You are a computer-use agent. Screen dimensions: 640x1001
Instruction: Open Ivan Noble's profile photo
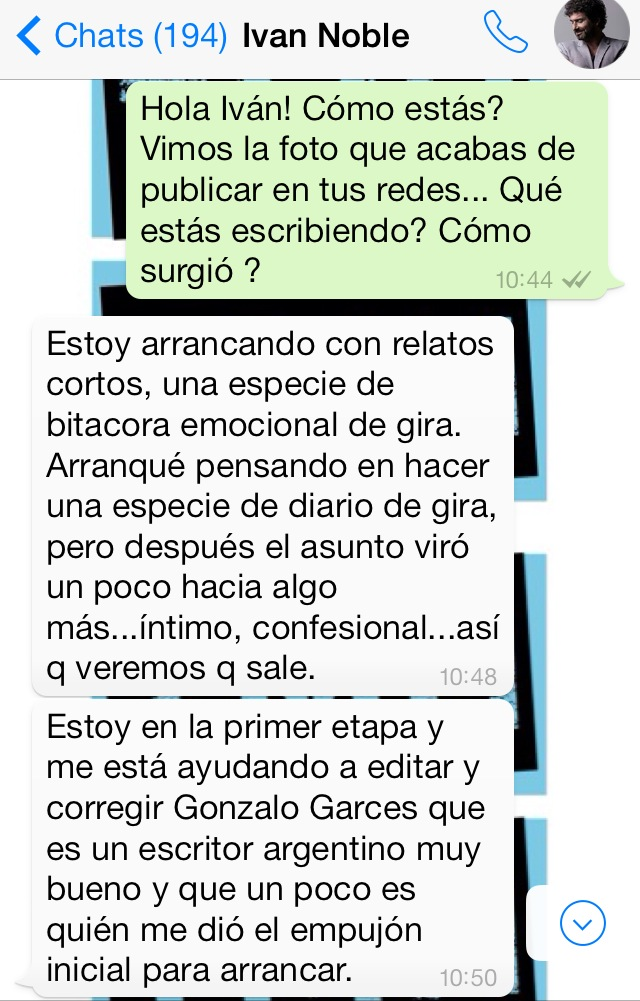coord(592,34)
